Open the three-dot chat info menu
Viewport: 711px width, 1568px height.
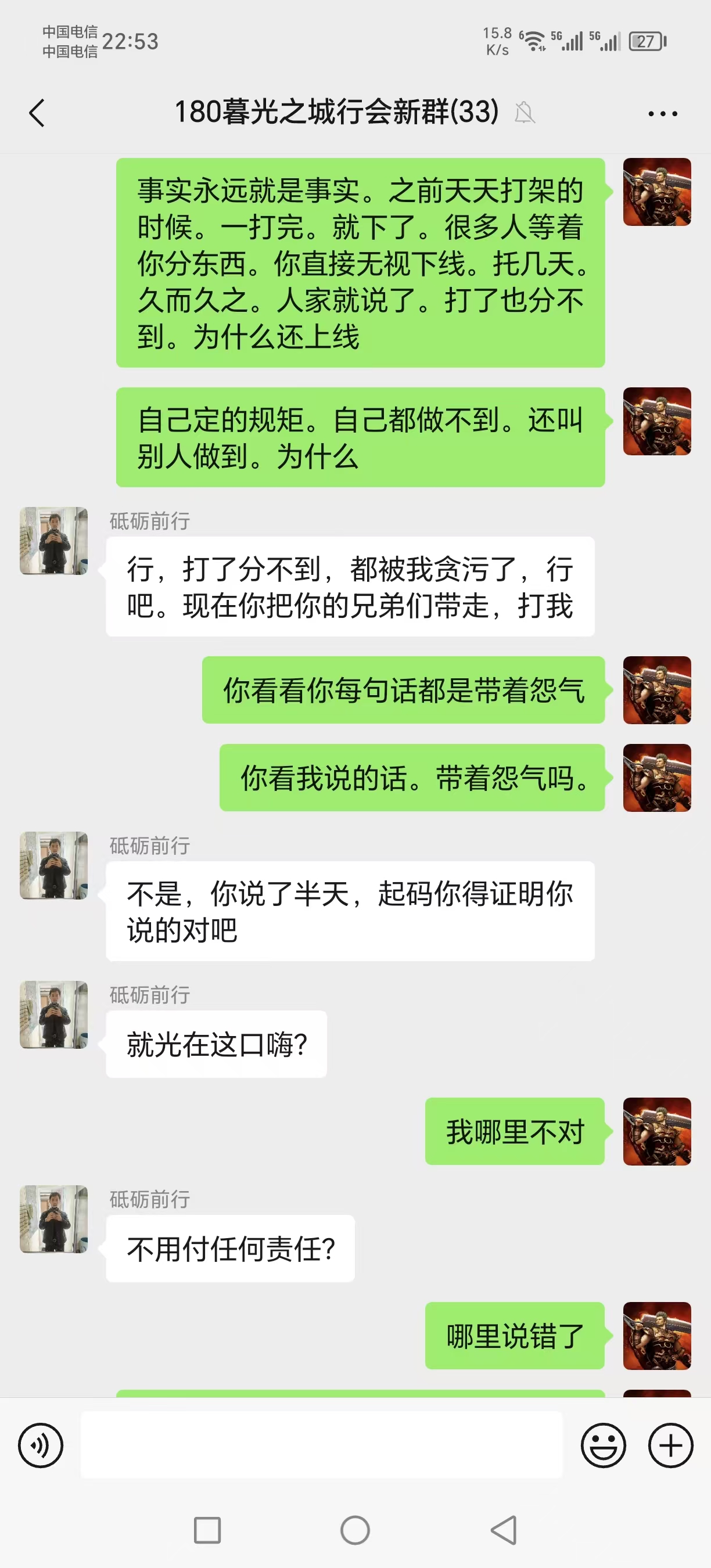(663, 114)
